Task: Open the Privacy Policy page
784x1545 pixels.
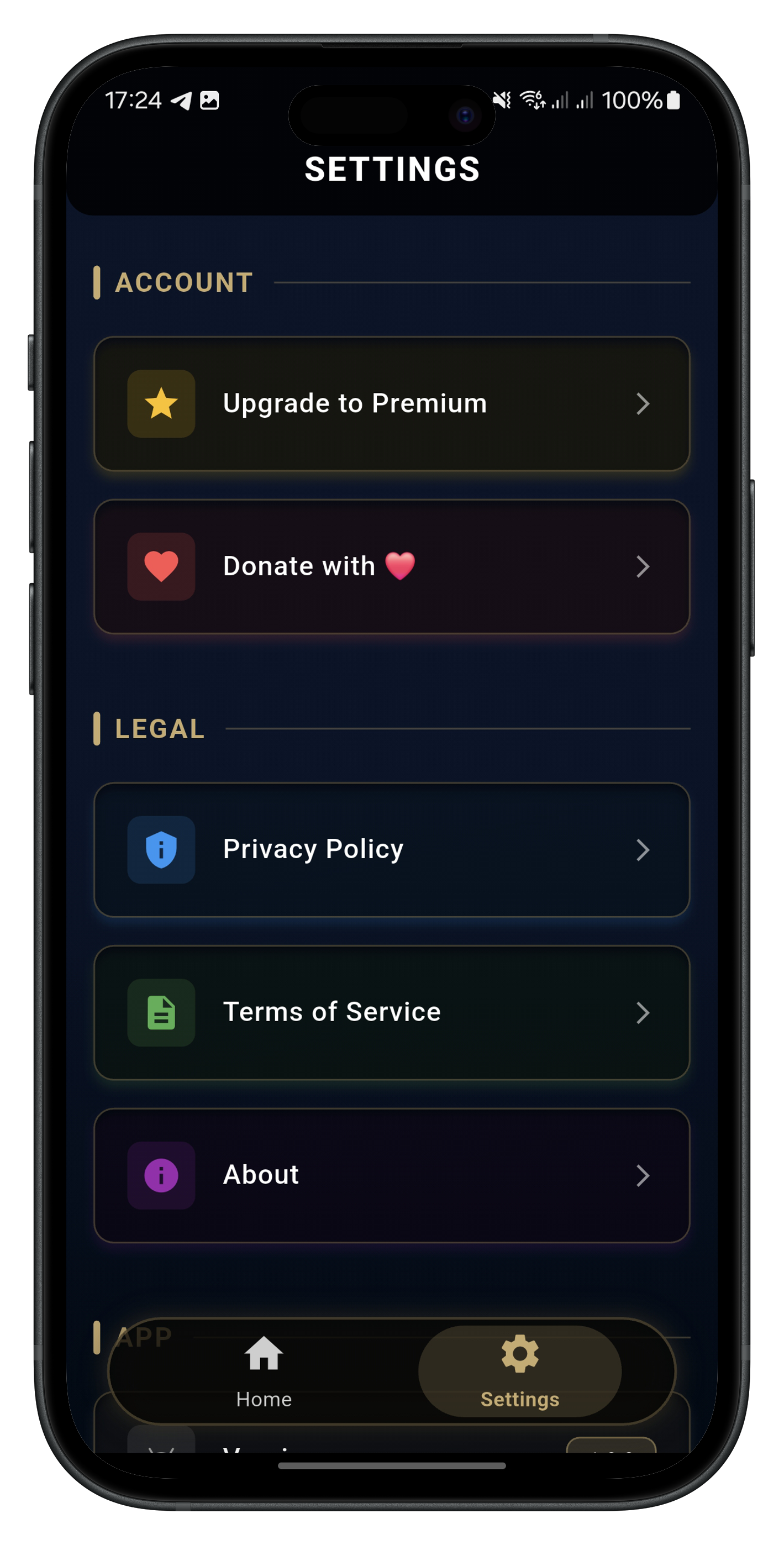Action: coord(392,849)
